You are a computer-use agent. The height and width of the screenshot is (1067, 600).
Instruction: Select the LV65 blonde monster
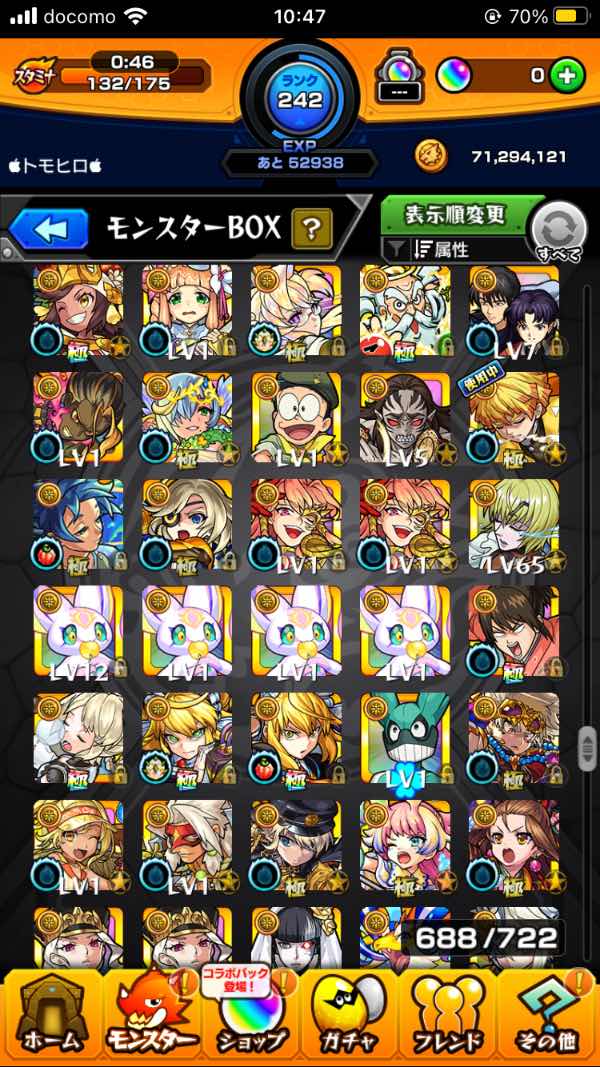pos(513,523)
